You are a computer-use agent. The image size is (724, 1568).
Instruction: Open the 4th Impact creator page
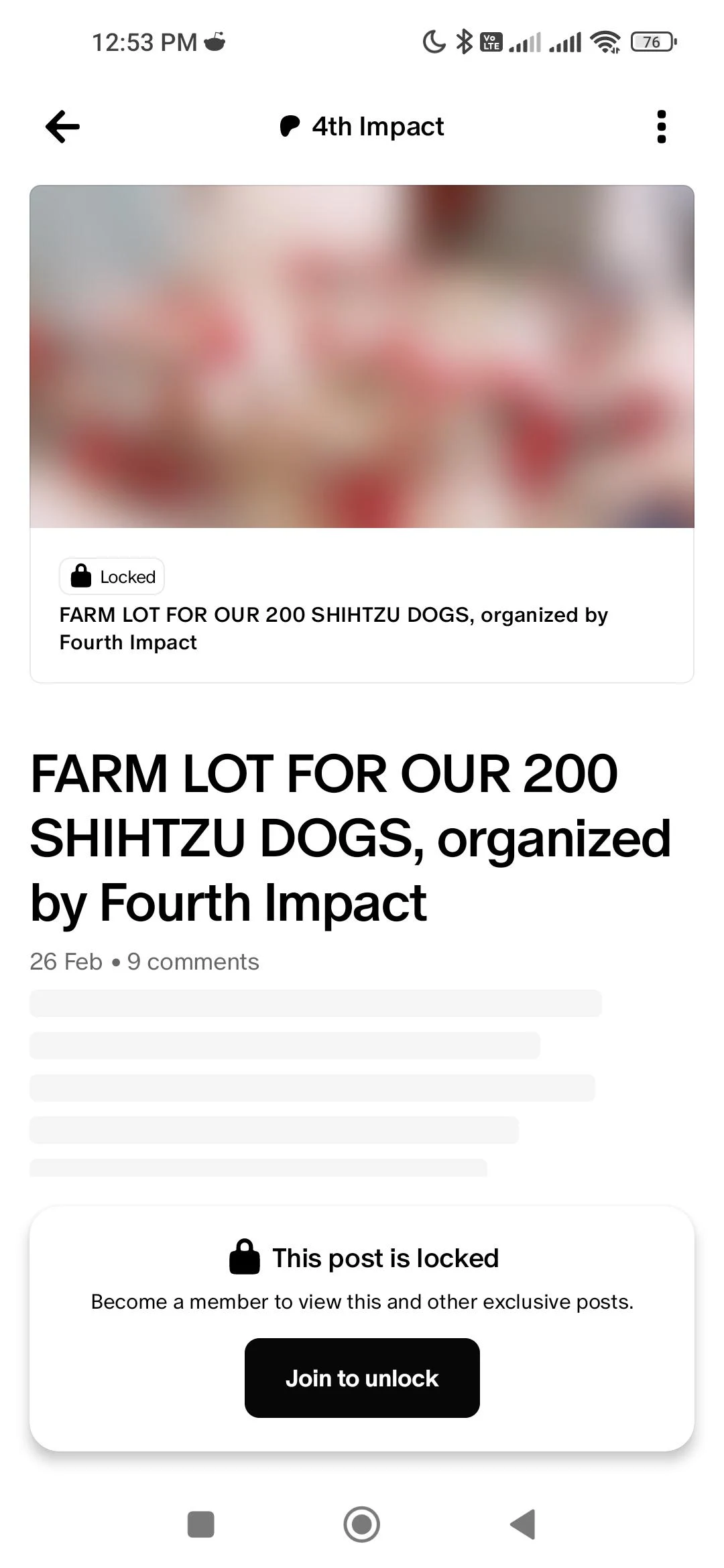[362, 127]
